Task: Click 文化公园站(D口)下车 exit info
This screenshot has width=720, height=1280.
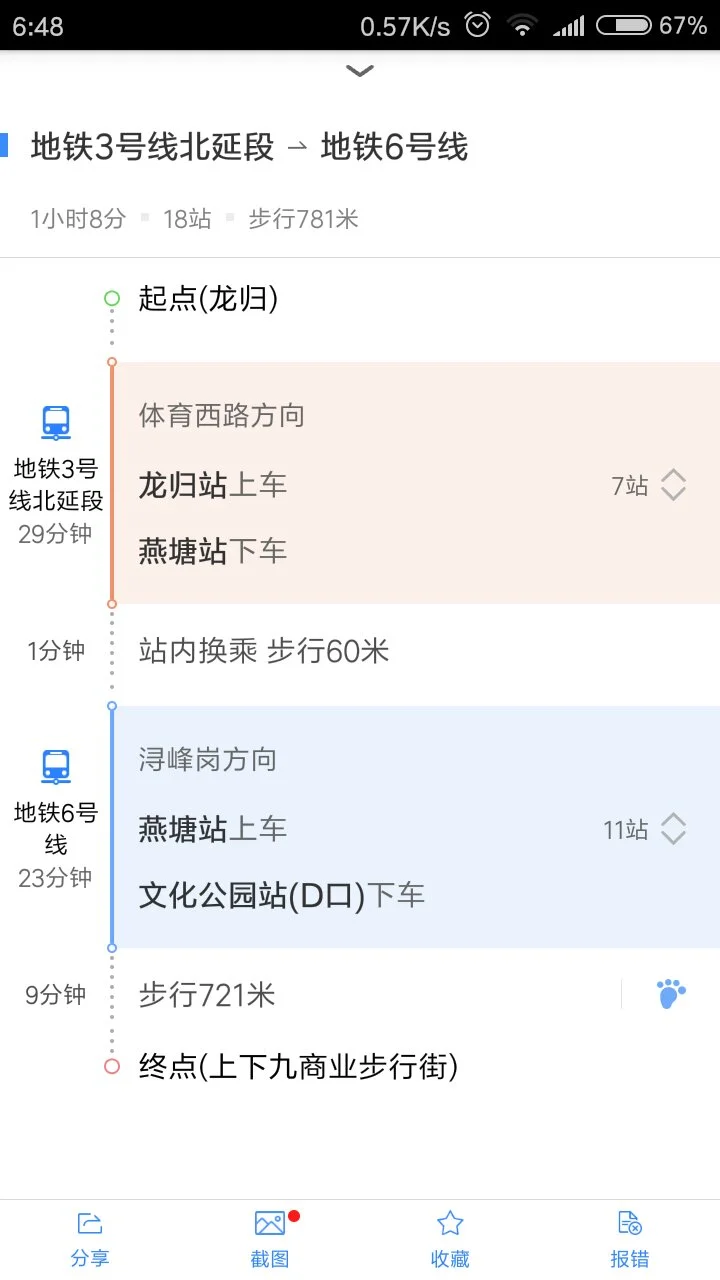Action: coord(281,896)
